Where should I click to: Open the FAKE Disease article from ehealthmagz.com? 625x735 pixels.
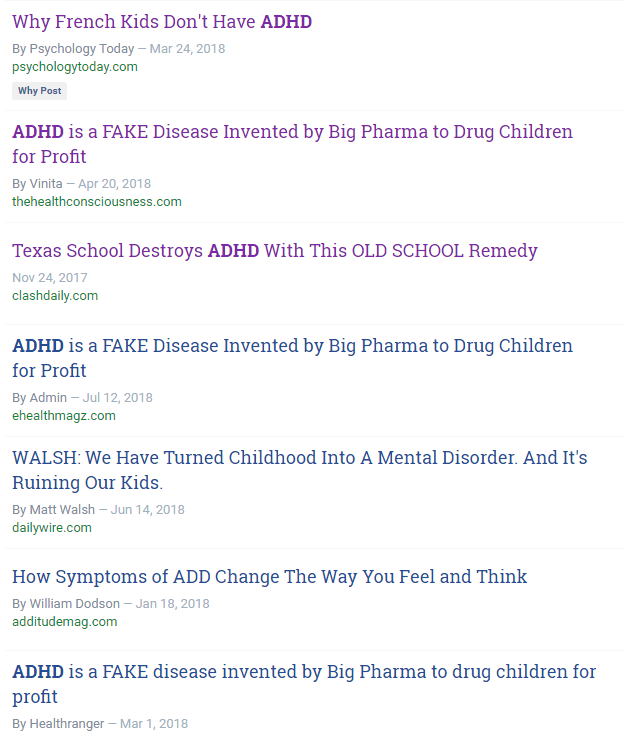(292, 347)
